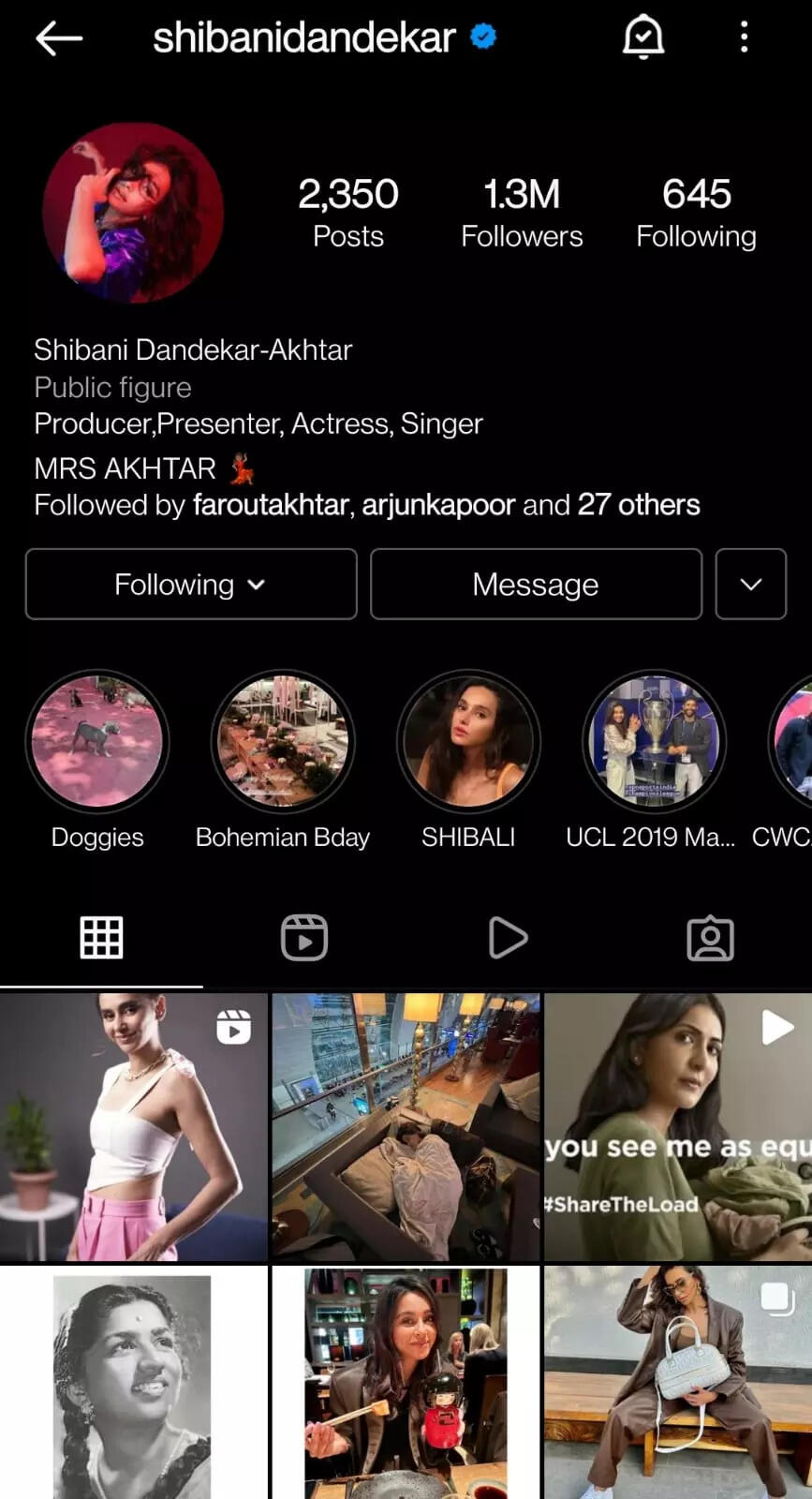812x1499 pixels.
Task: Open the notification bell settings
Action: pyautogui.click(x=643, y=37)
